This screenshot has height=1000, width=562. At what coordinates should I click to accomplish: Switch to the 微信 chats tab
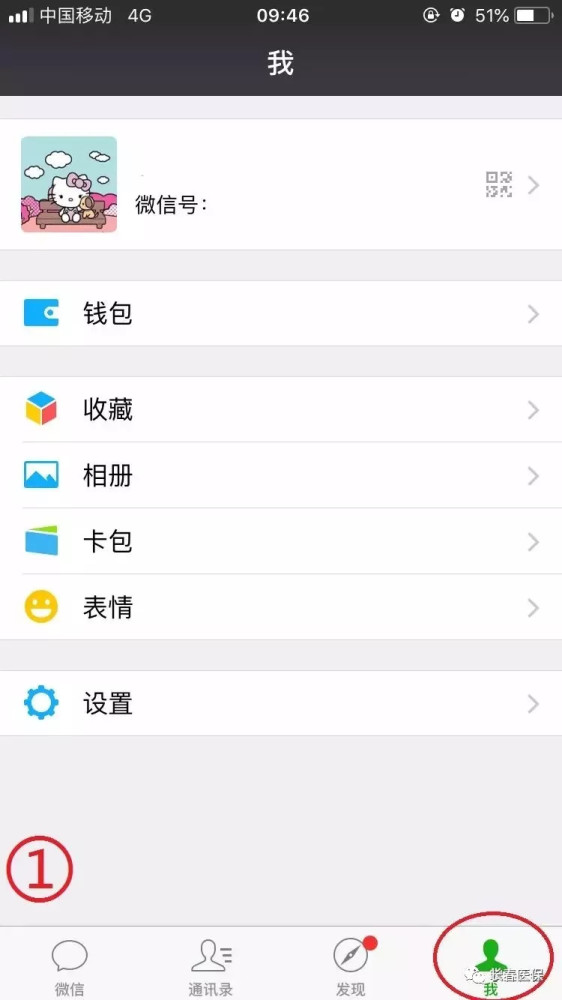70,964
